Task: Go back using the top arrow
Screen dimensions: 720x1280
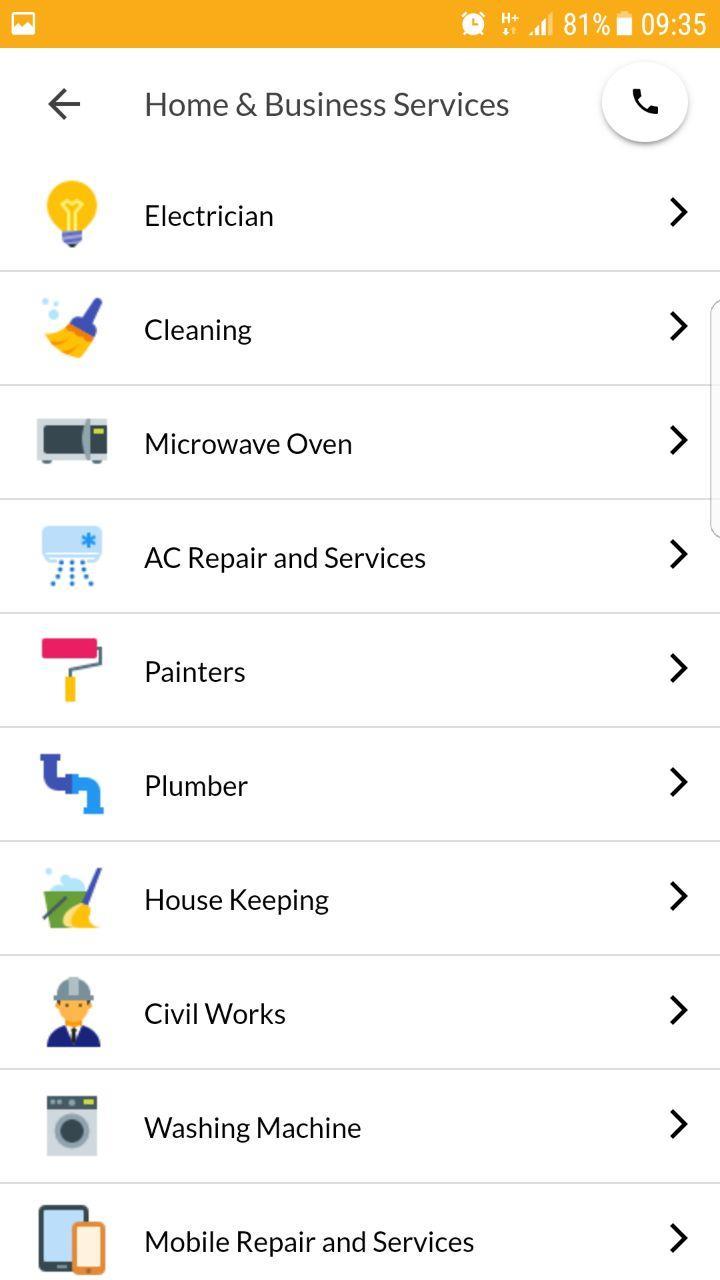Action: pos(64,104)
